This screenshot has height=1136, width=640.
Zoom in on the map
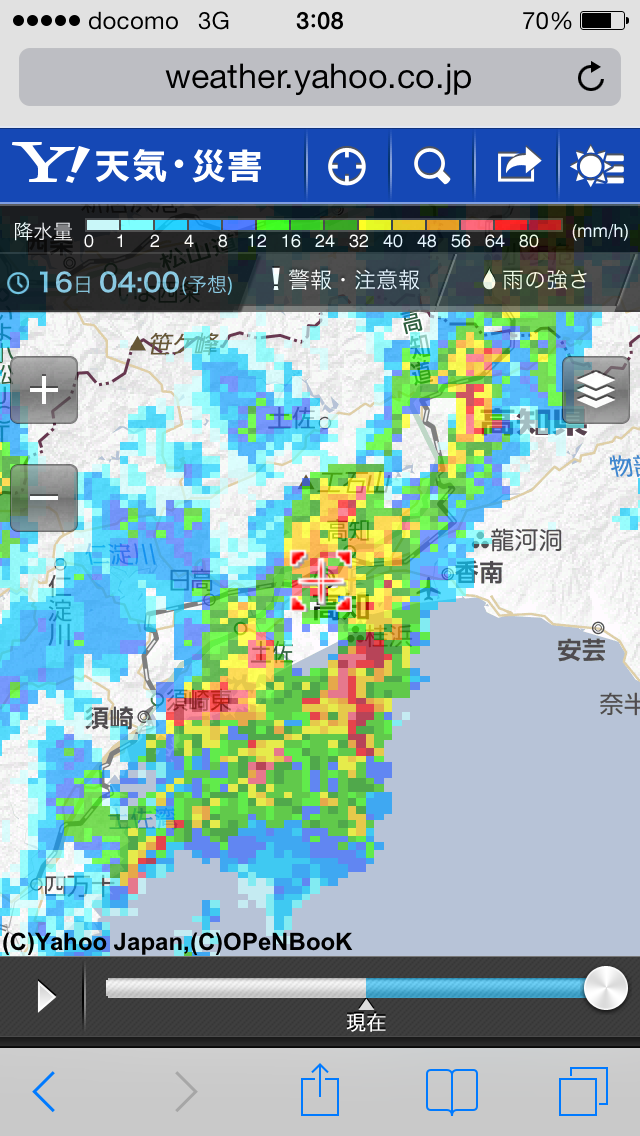pyautogui.click(x=44, y=390)
